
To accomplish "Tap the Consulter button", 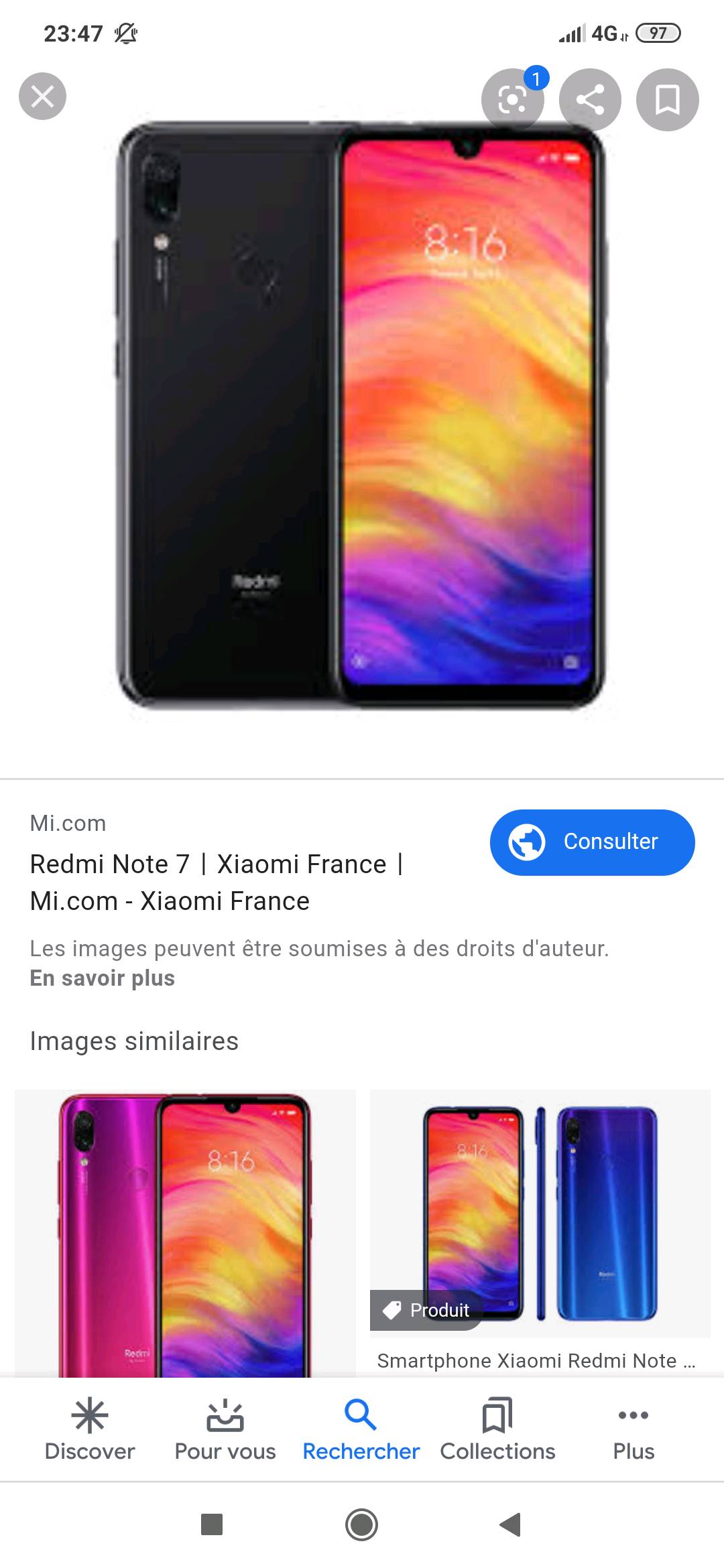I will coord(592,842).
